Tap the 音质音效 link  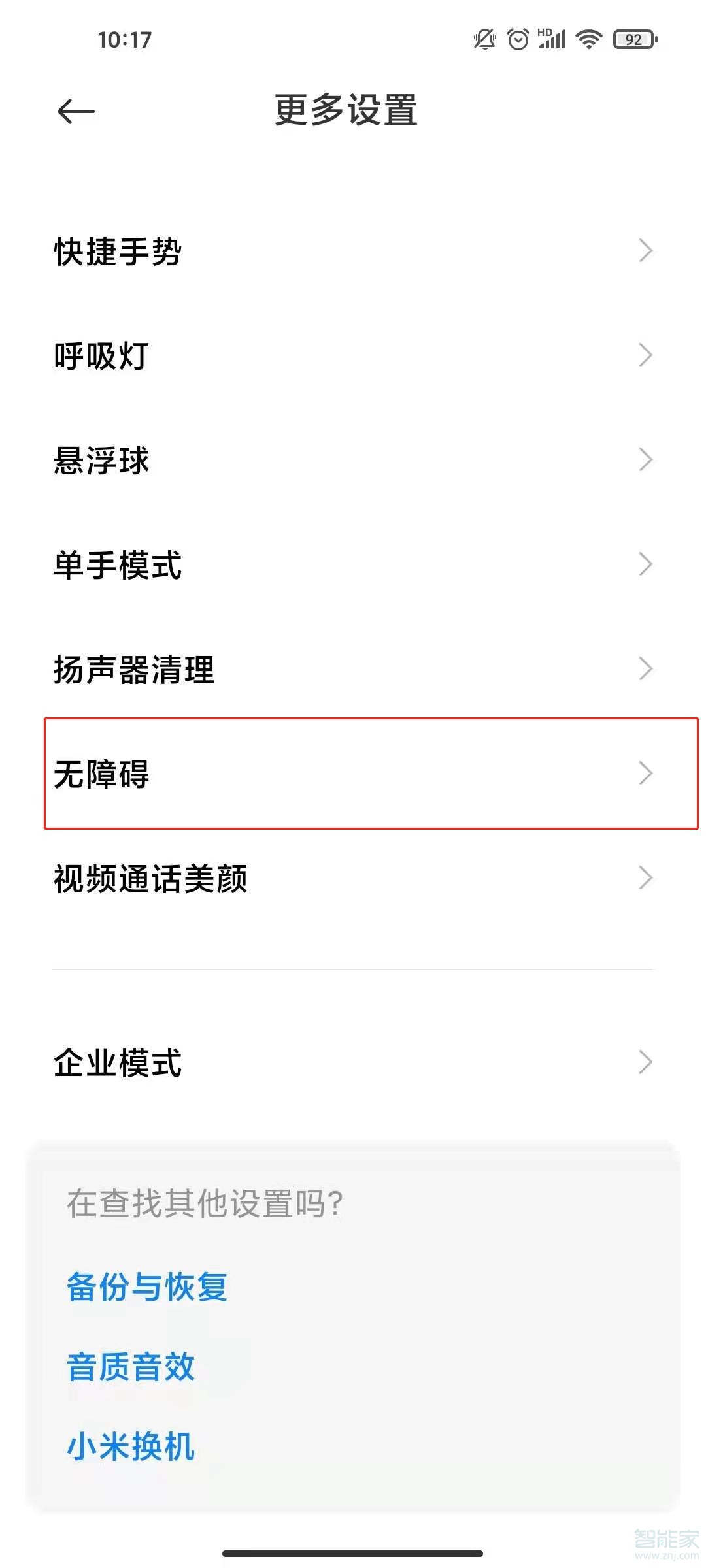131,1367
